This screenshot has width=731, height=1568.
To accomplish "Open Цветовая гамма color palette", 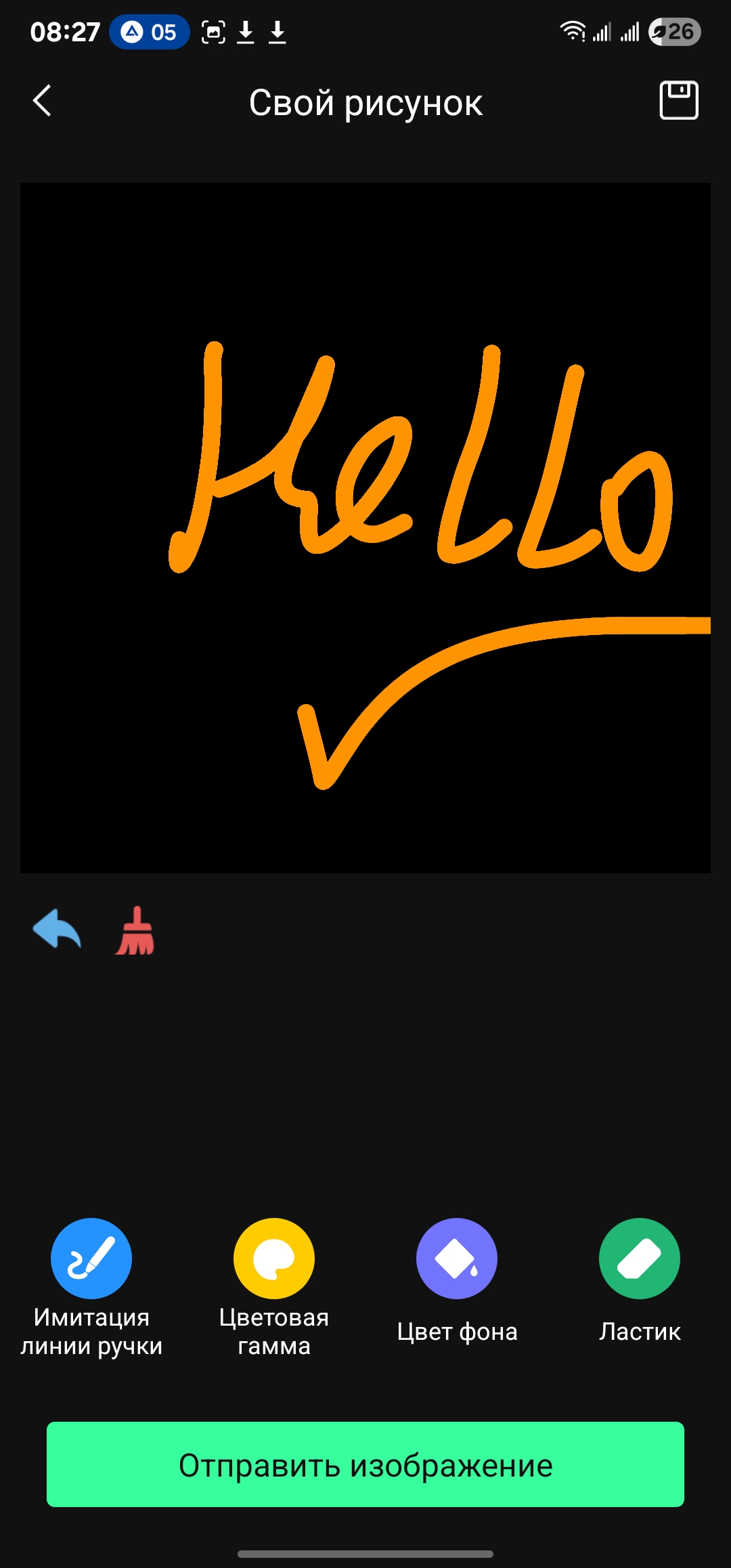I will click(x=274, y=1259).
